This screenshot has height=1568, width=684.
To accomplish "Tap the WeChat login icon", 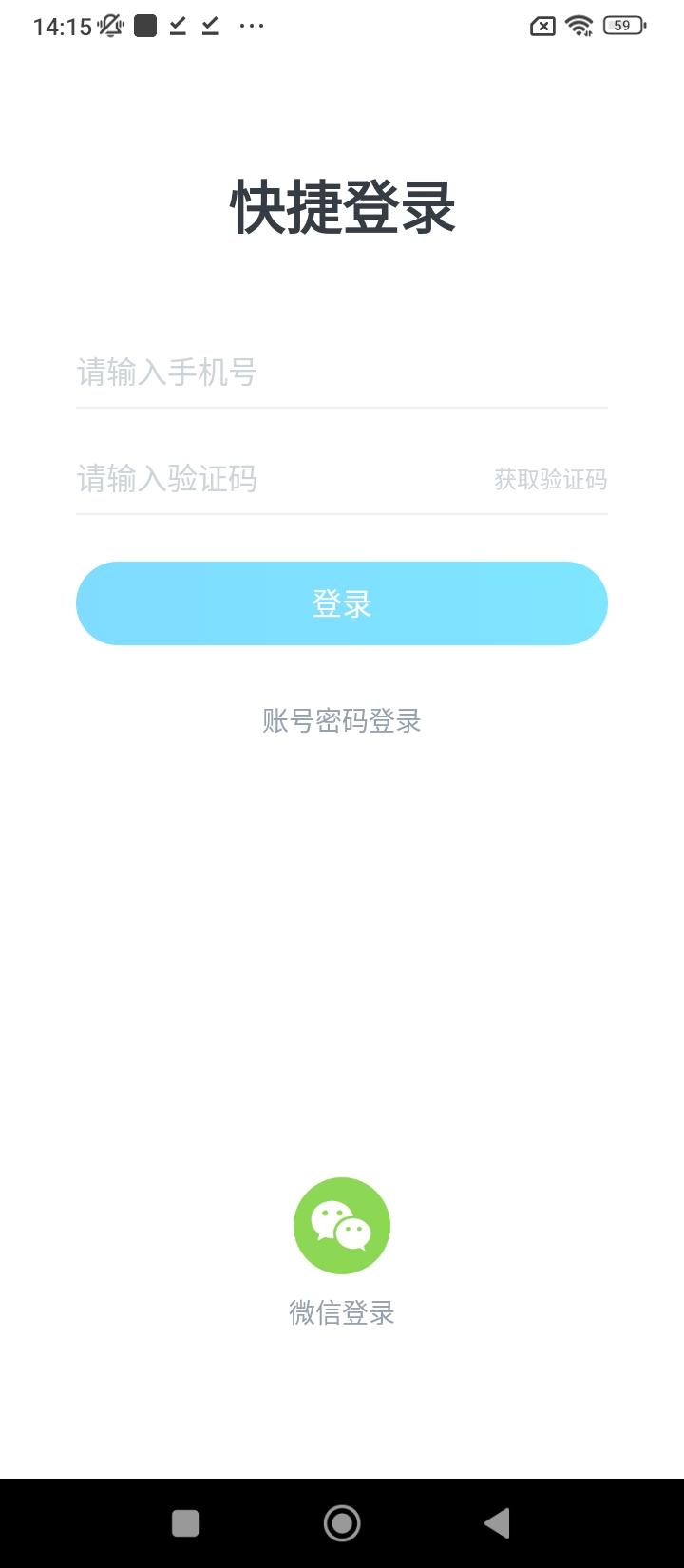I will point(342,1225).
